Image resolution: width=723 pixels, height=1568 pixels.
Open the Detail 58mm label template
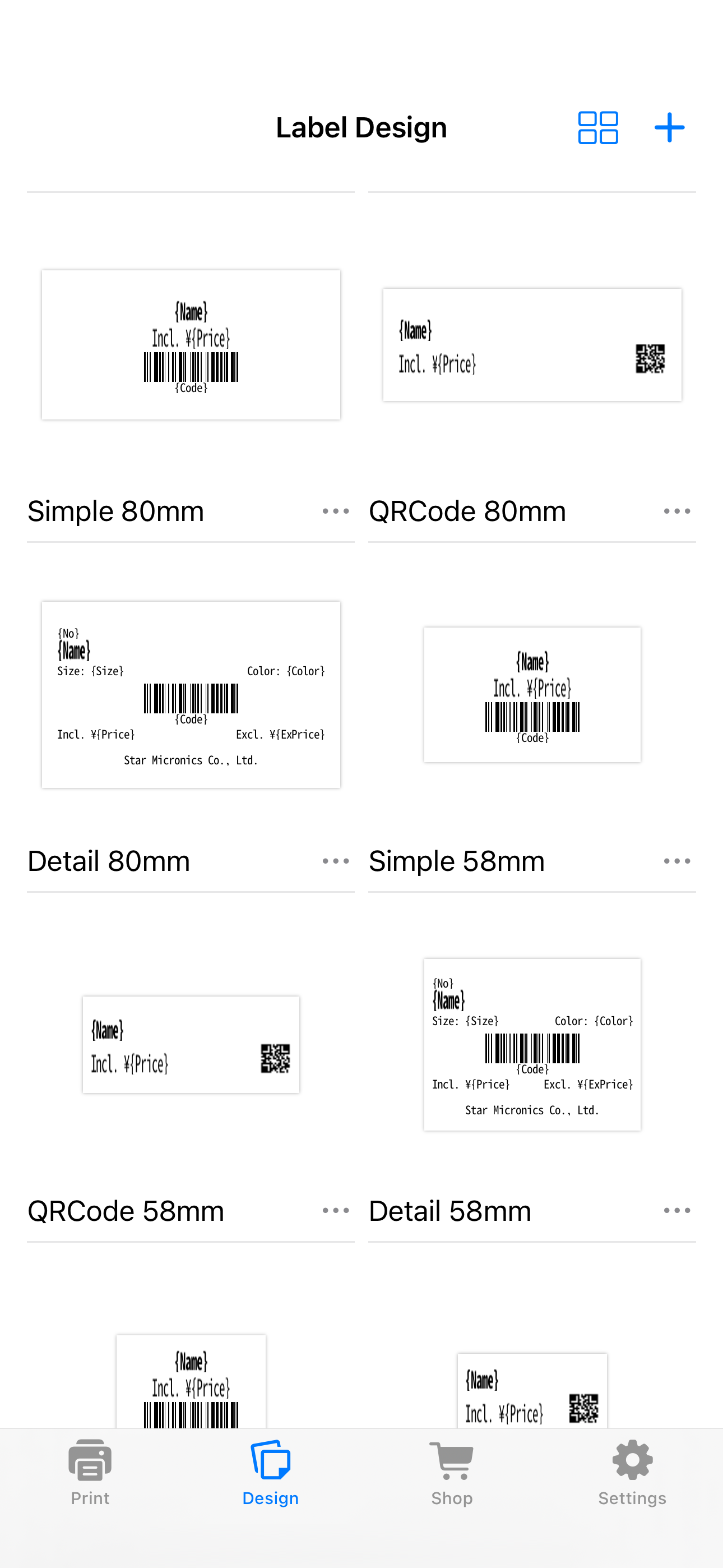tap(532, 1045)
